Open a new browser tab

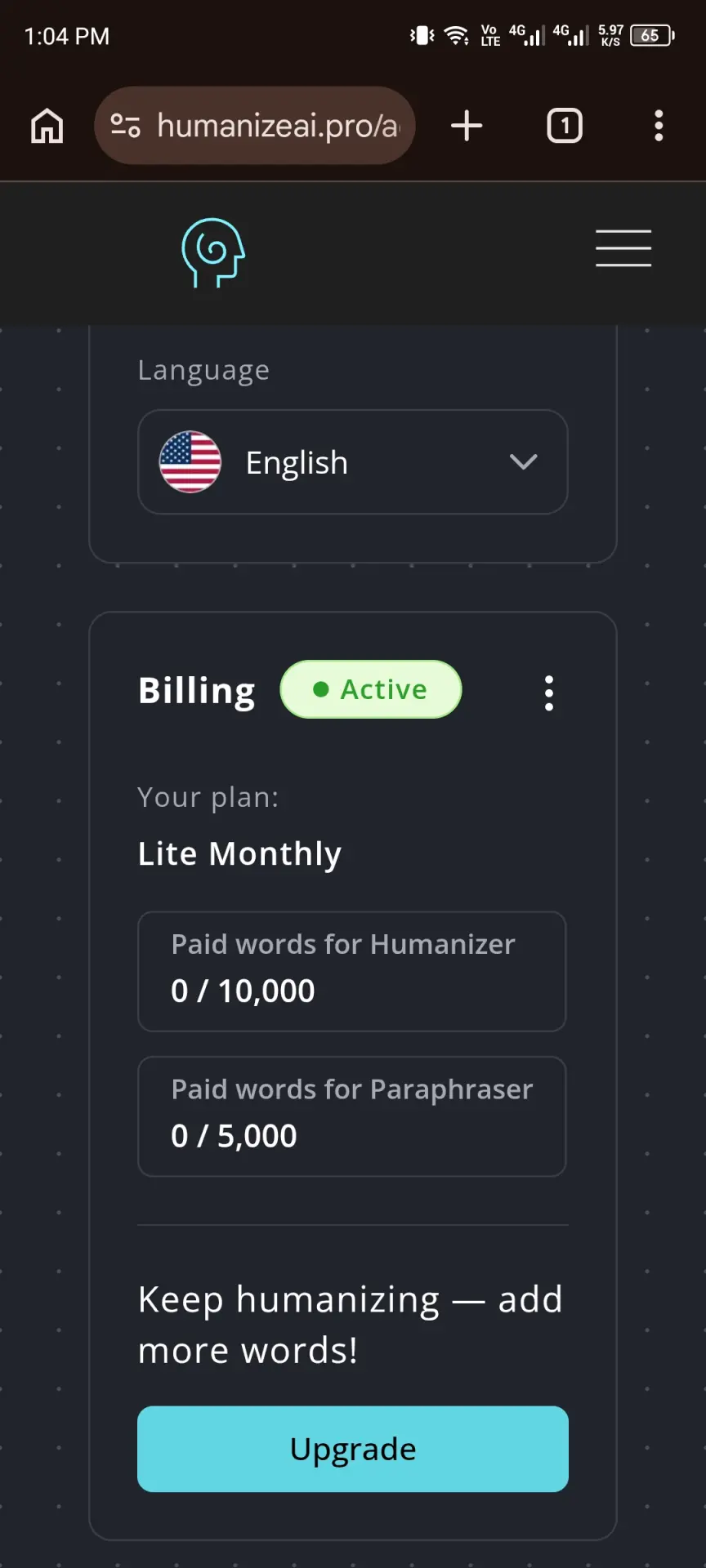coord(467,126)
